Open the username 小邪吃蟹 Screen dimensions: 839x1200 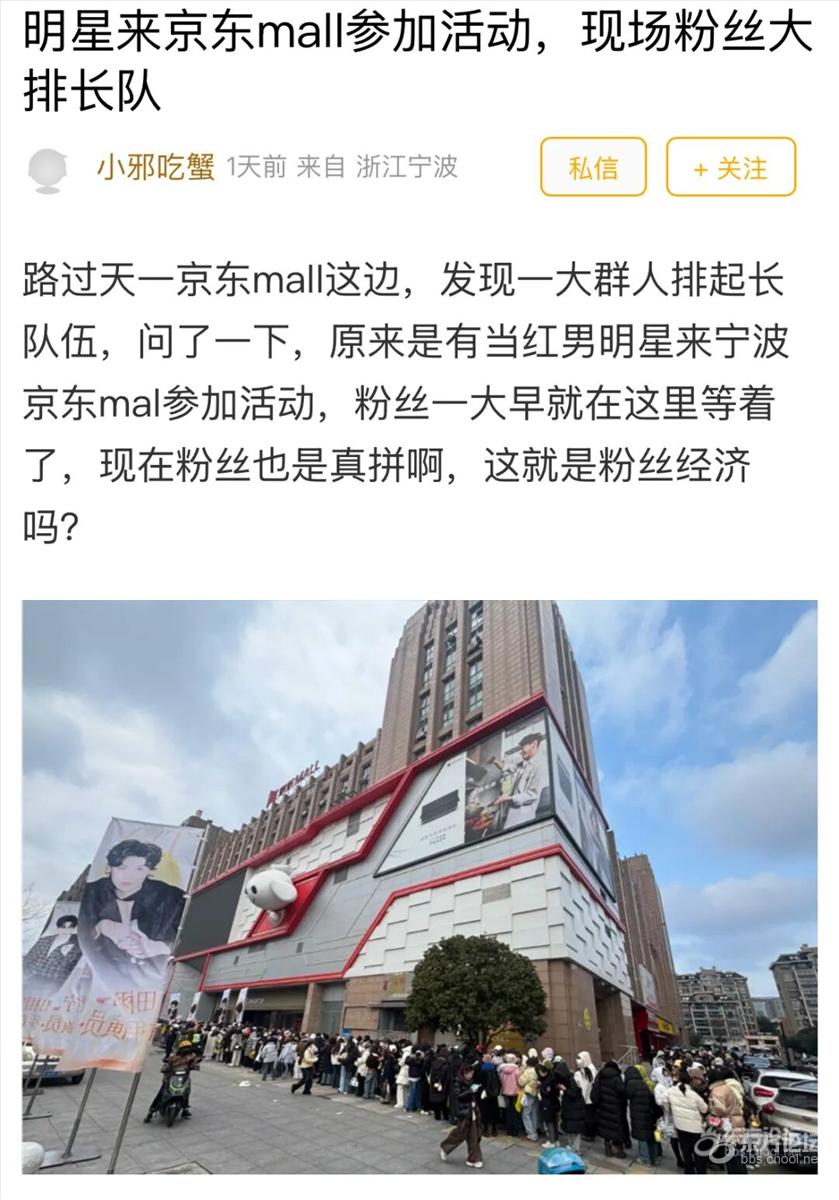point(155,167)
